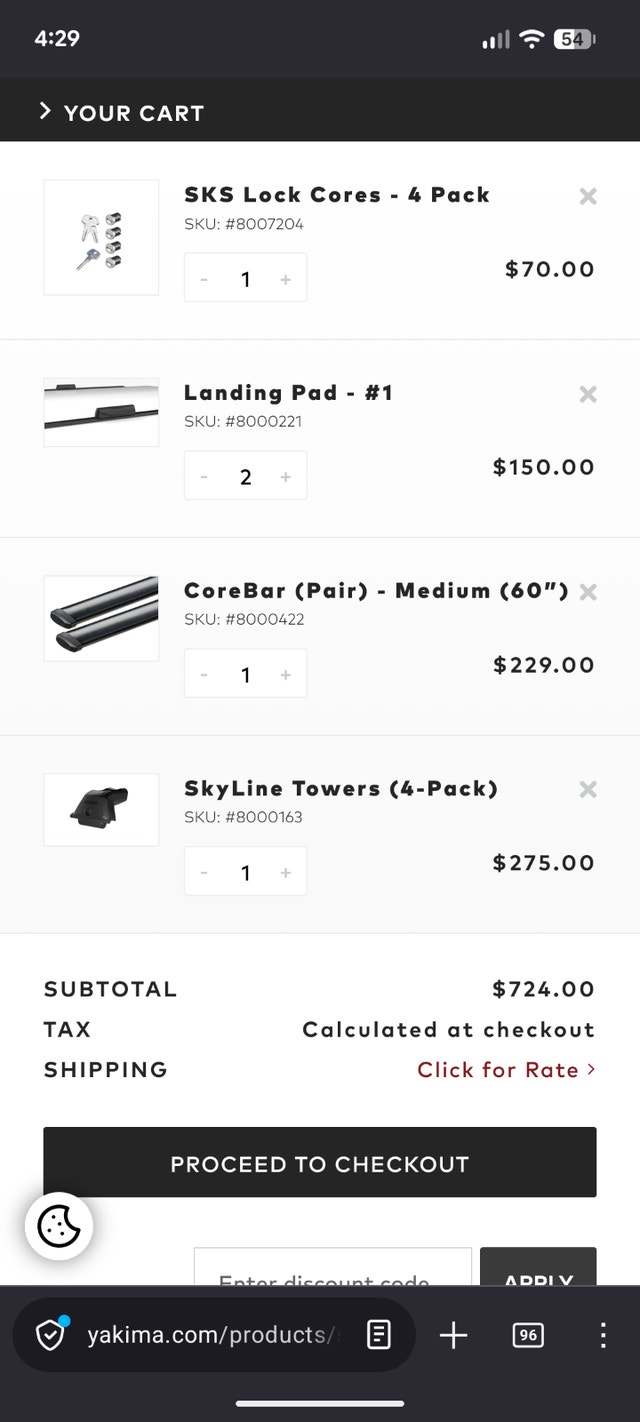
Task: Increase Landing Pad #1 quantity
Action: pyautogui.click(x=286, y=477)
